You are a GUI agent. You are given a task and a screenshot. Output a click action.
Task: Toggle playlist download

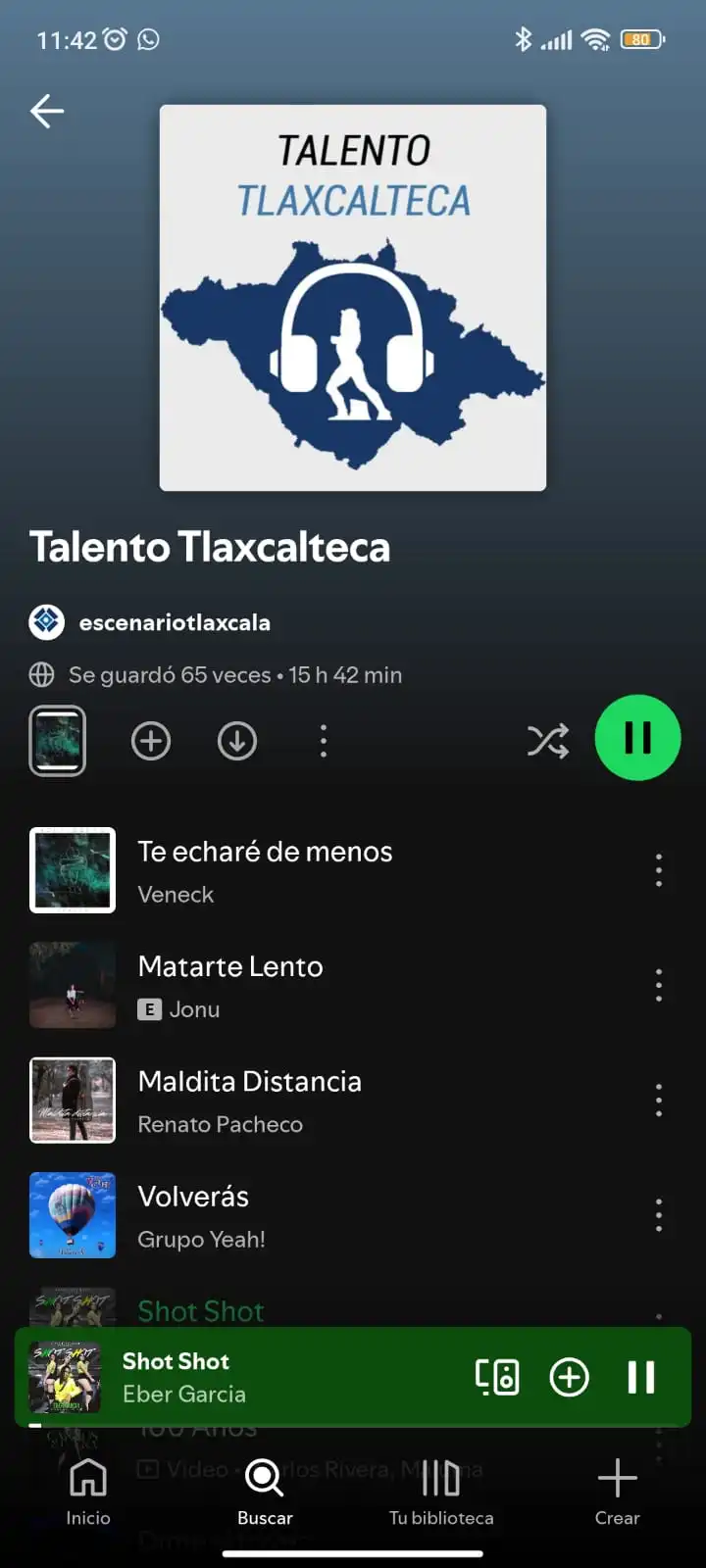236,740
